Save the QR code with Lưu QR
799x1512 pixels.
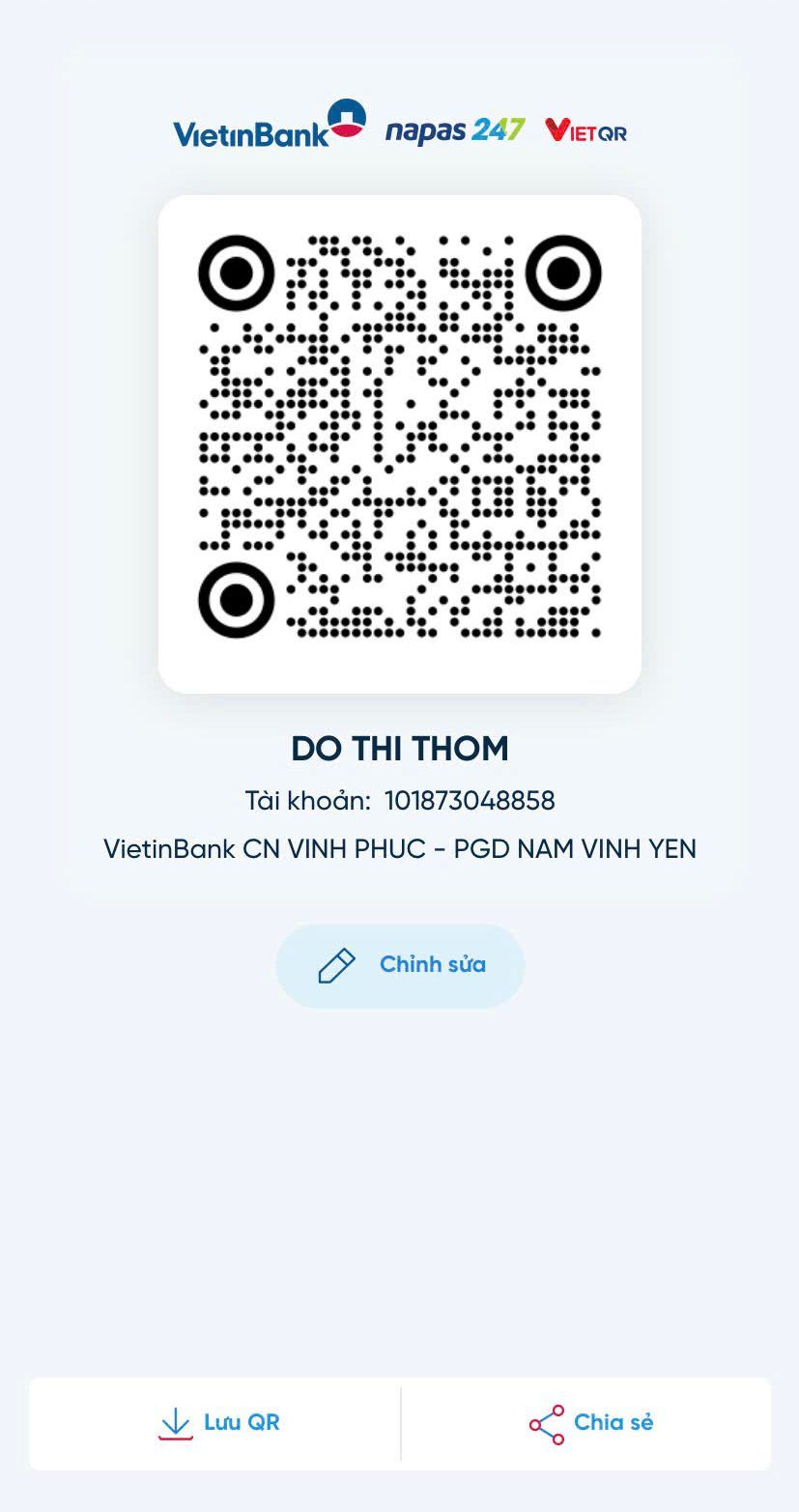click(x=215, y=1423)
